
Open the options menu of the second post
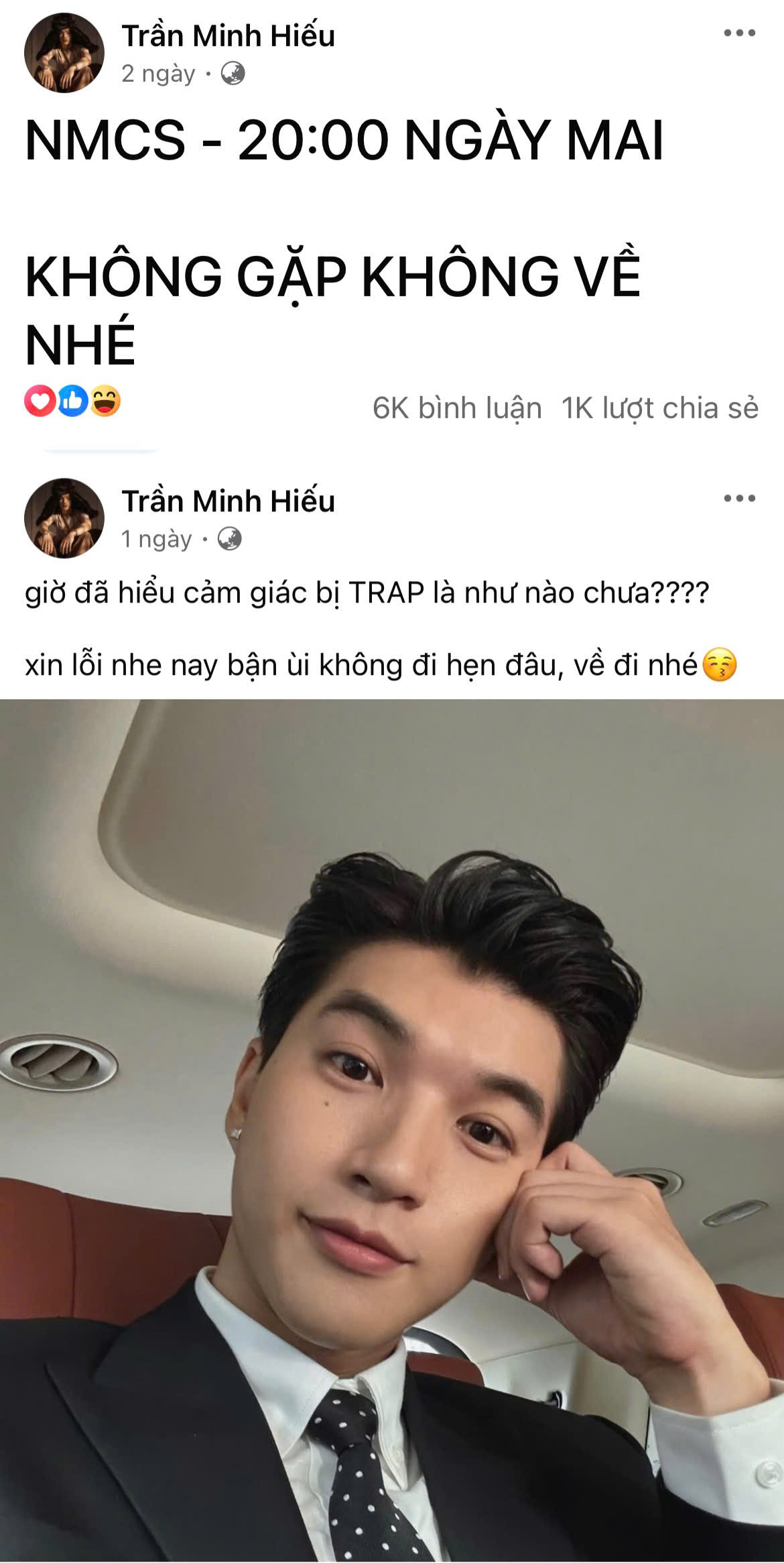(738, 497)
